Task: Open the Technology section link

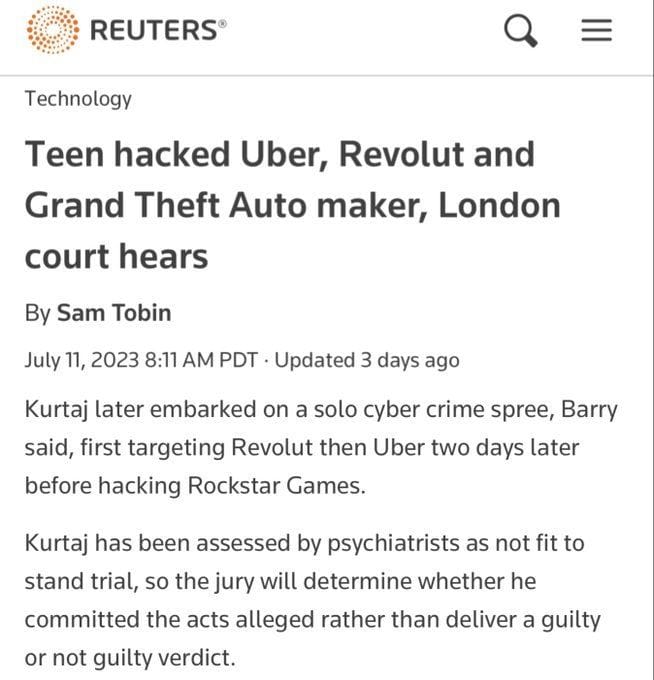Action: 78,98
